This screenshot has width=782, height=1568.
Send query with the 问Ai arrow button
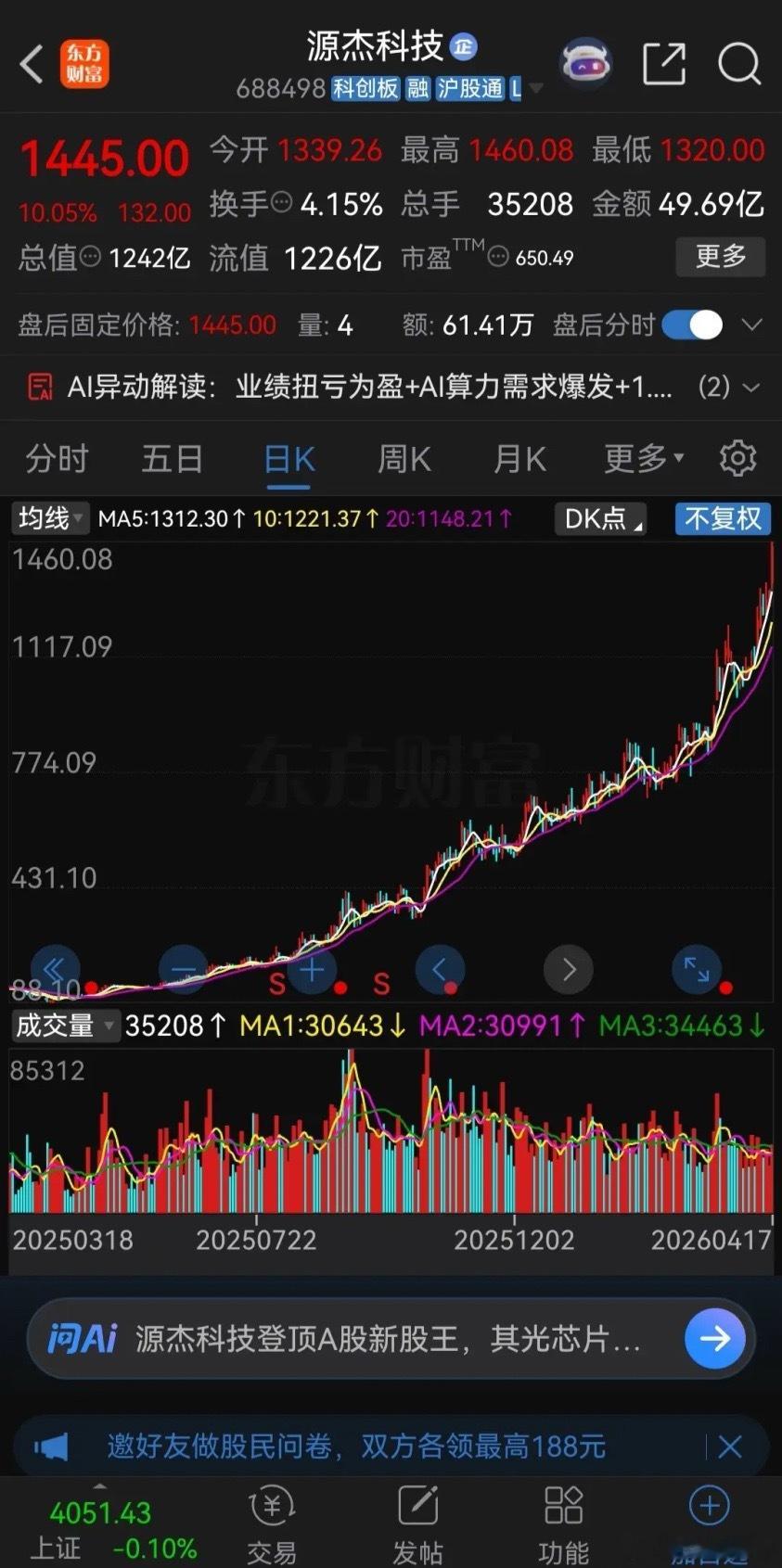click(x=715, y=1339)
